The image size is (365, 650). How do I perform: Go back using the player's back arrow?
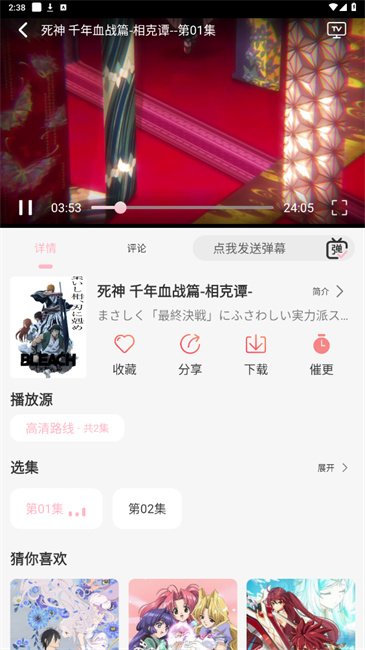(x=23, y=30)
